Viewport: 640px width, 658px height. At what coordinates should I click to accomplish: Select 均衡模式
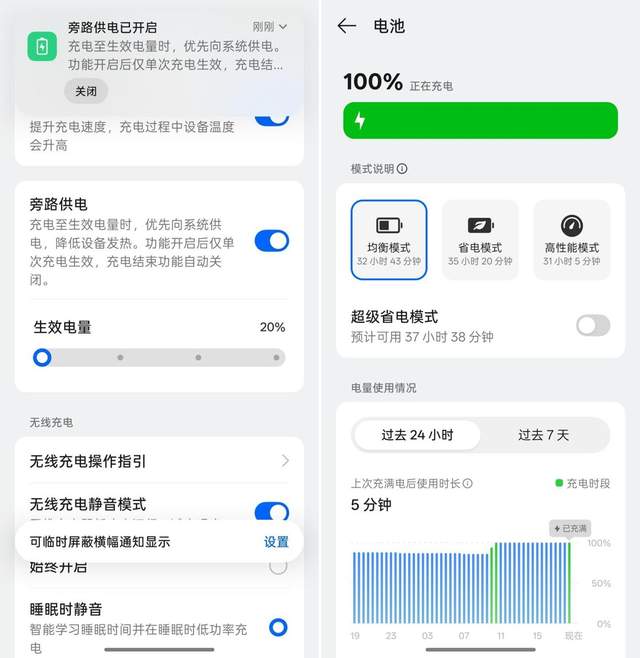pos(389,240)
